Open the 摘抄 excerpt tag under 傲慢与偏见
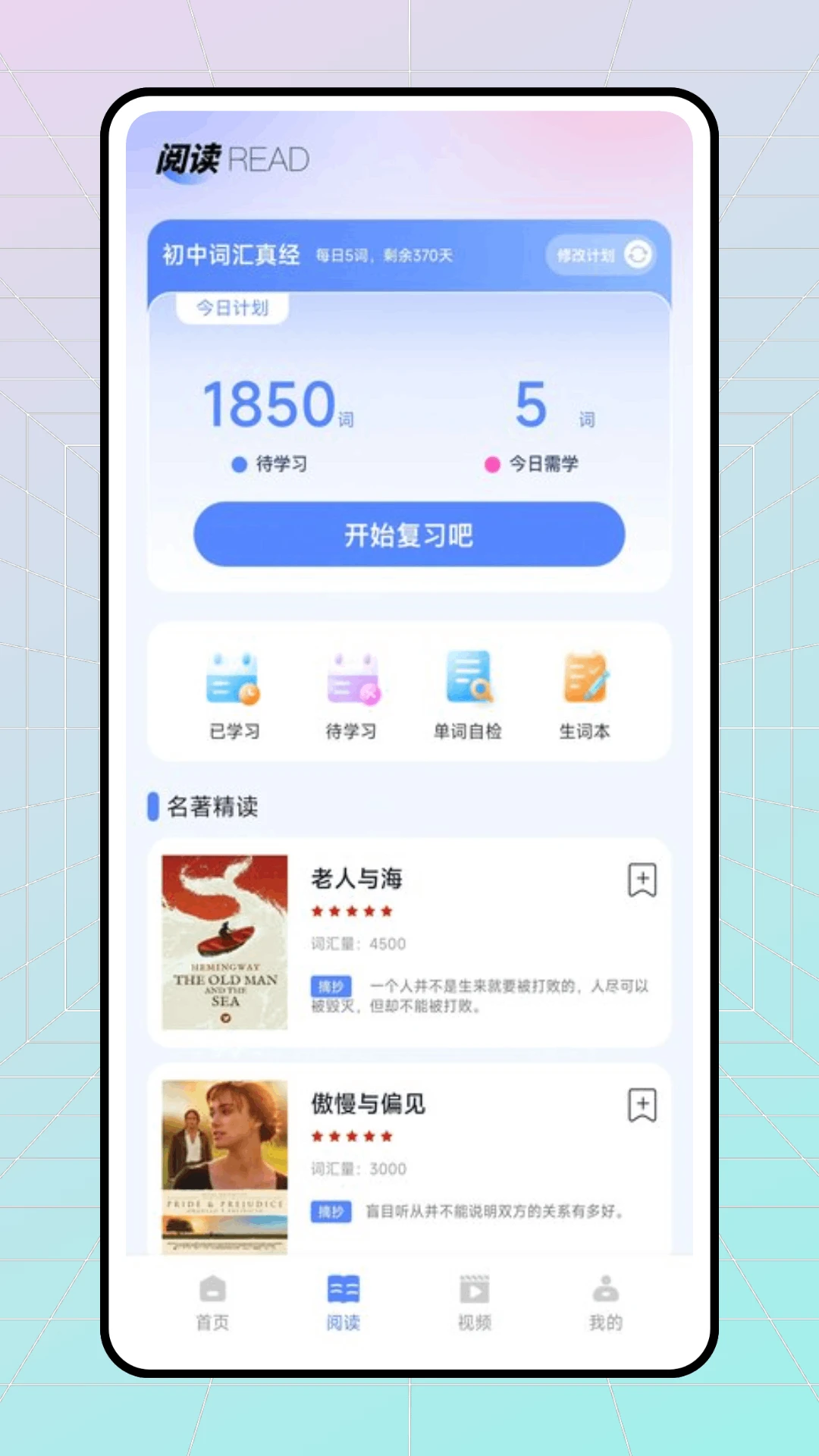This screenshot has height=1456, width=819. click(331, 1212)
